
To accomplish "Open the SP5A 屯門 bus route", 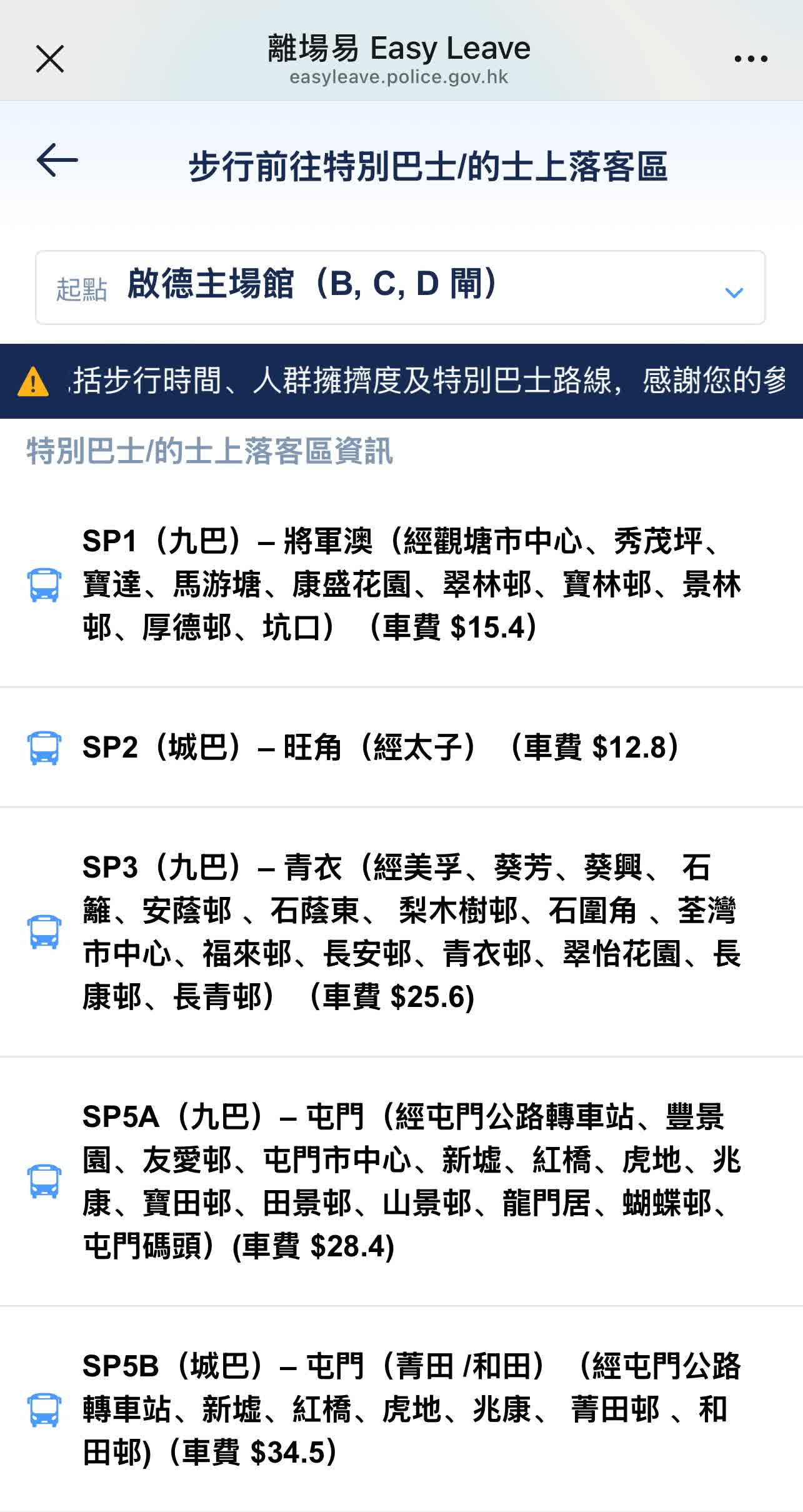I will (x=401, y=1181).
